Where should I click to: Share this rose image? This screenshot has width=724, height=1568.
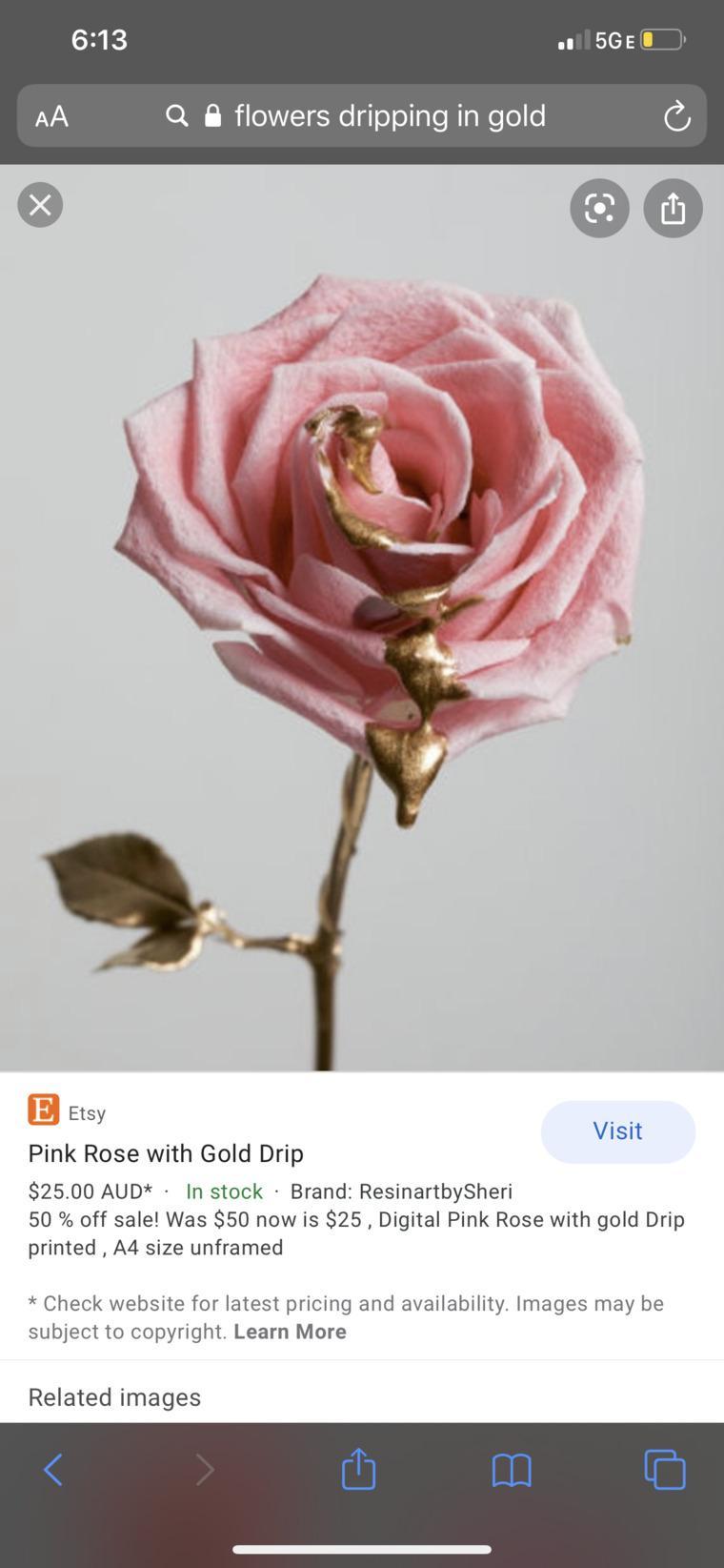(x=673, y=208)
